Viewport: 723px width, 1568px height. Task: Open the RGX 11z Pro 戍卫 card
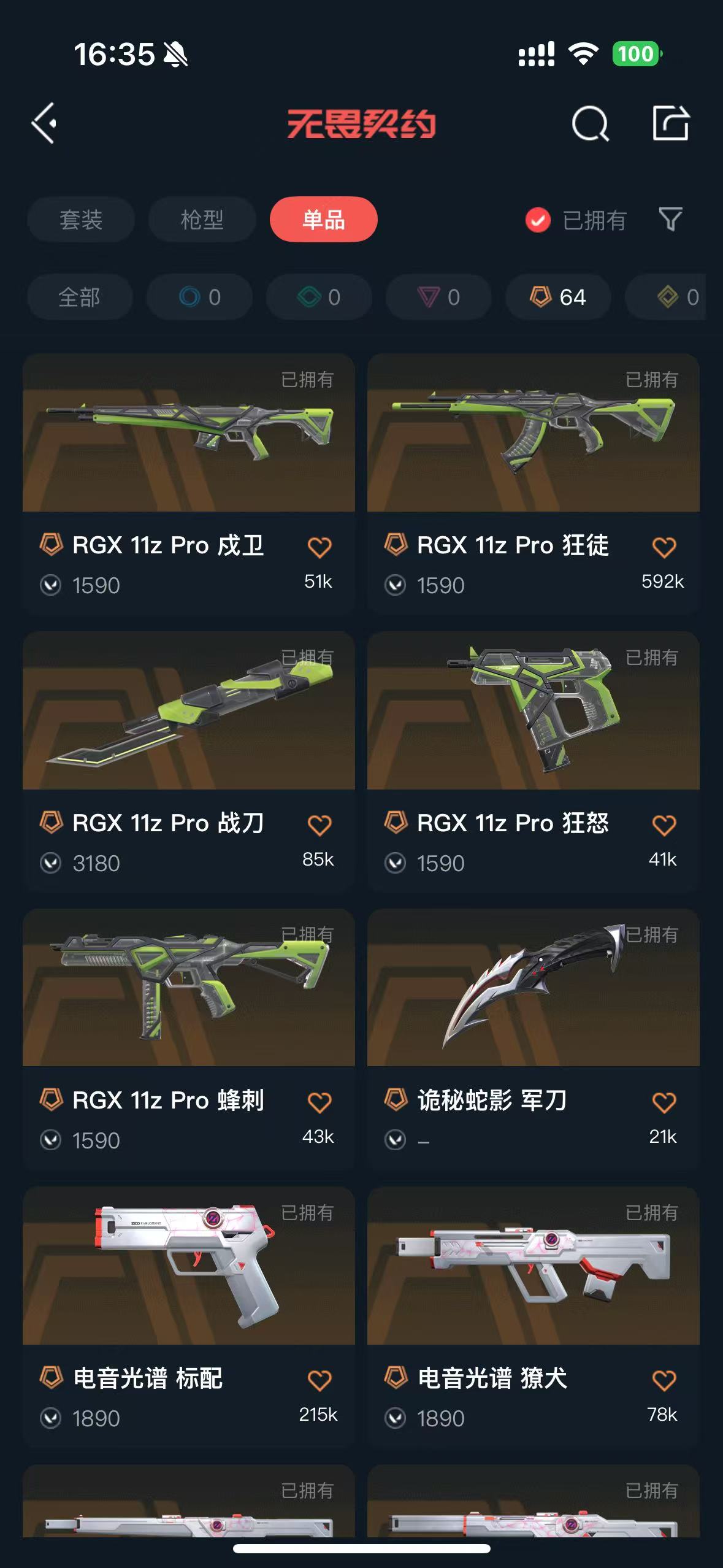[188, 433]
